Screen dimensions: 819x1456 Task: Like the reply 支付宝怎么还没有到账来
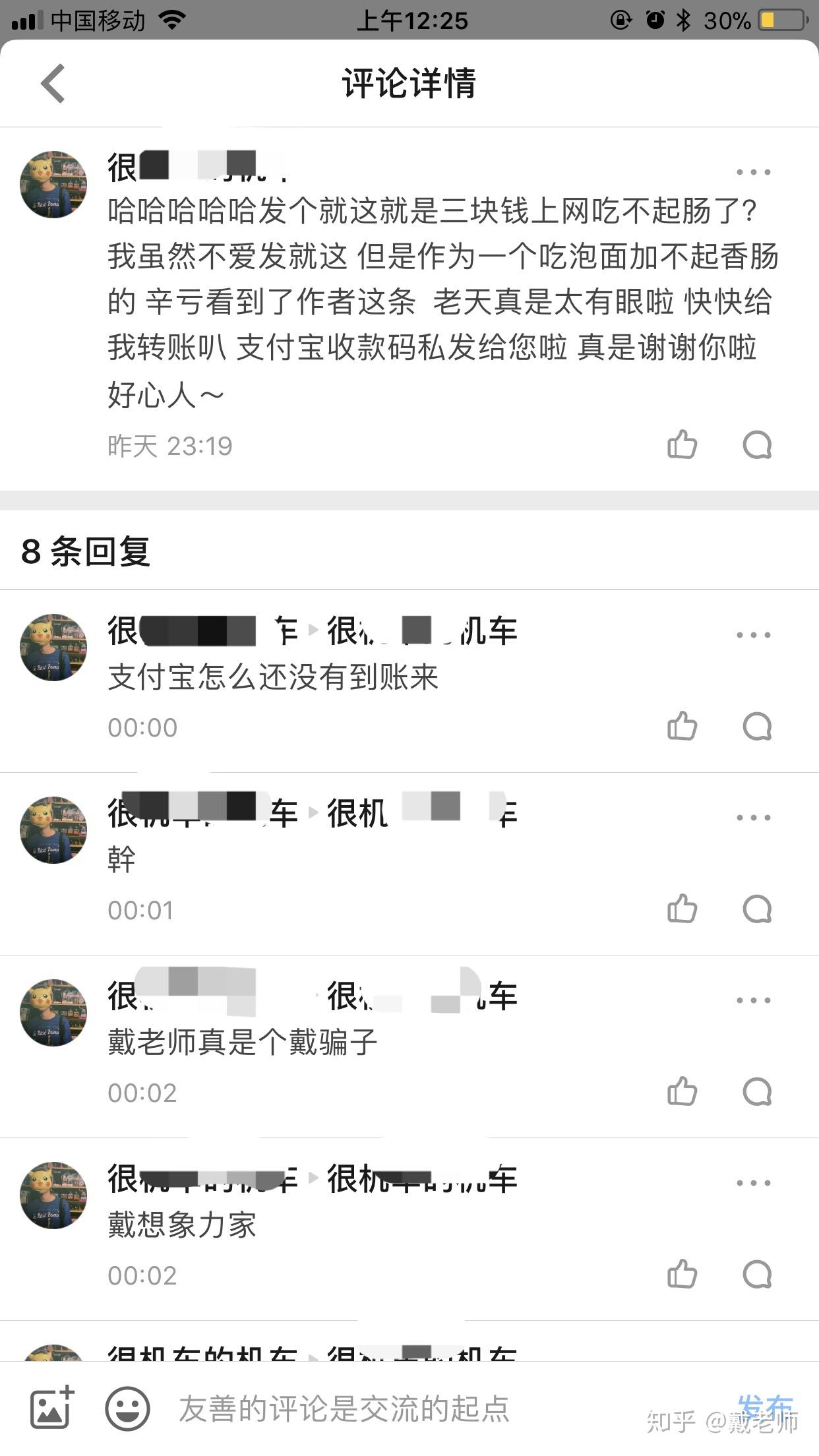tap(682, 726)
